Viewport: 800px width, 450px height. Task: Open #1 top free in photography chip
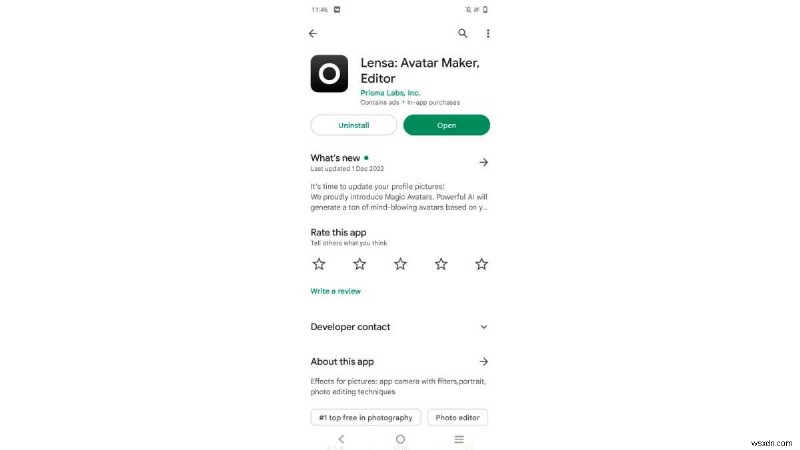[364, 417]
